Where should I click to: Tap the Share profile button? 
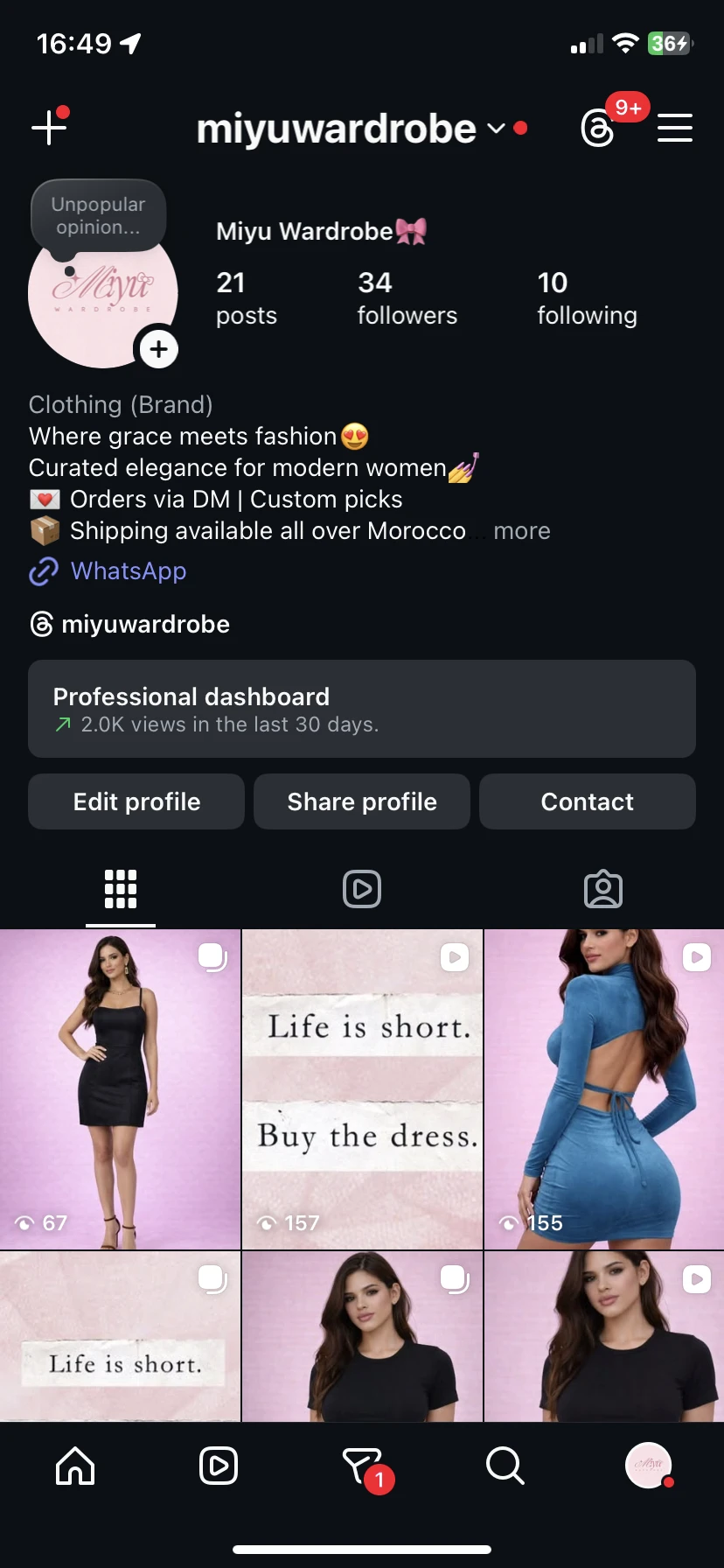(362, 801)
